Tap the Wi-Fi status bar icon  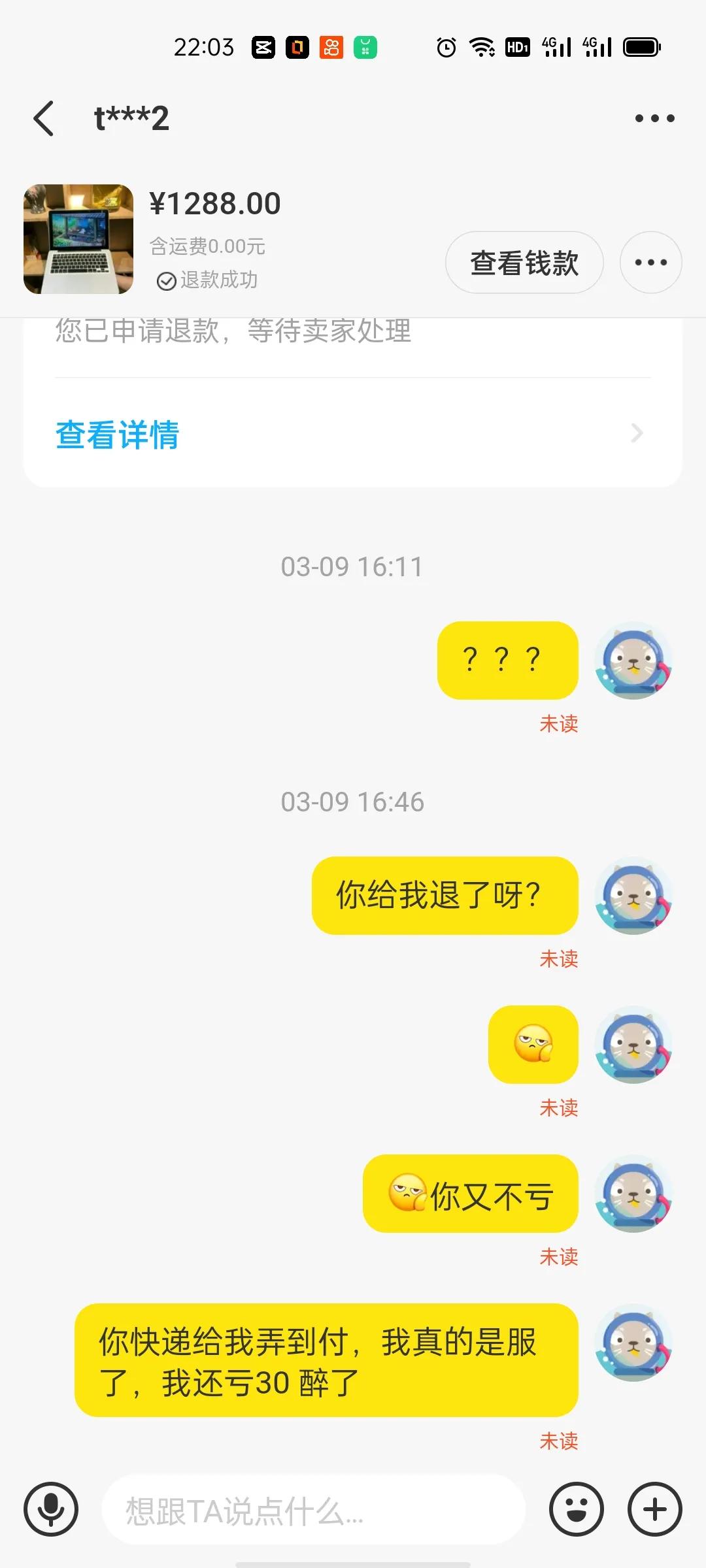pos(482,46)
